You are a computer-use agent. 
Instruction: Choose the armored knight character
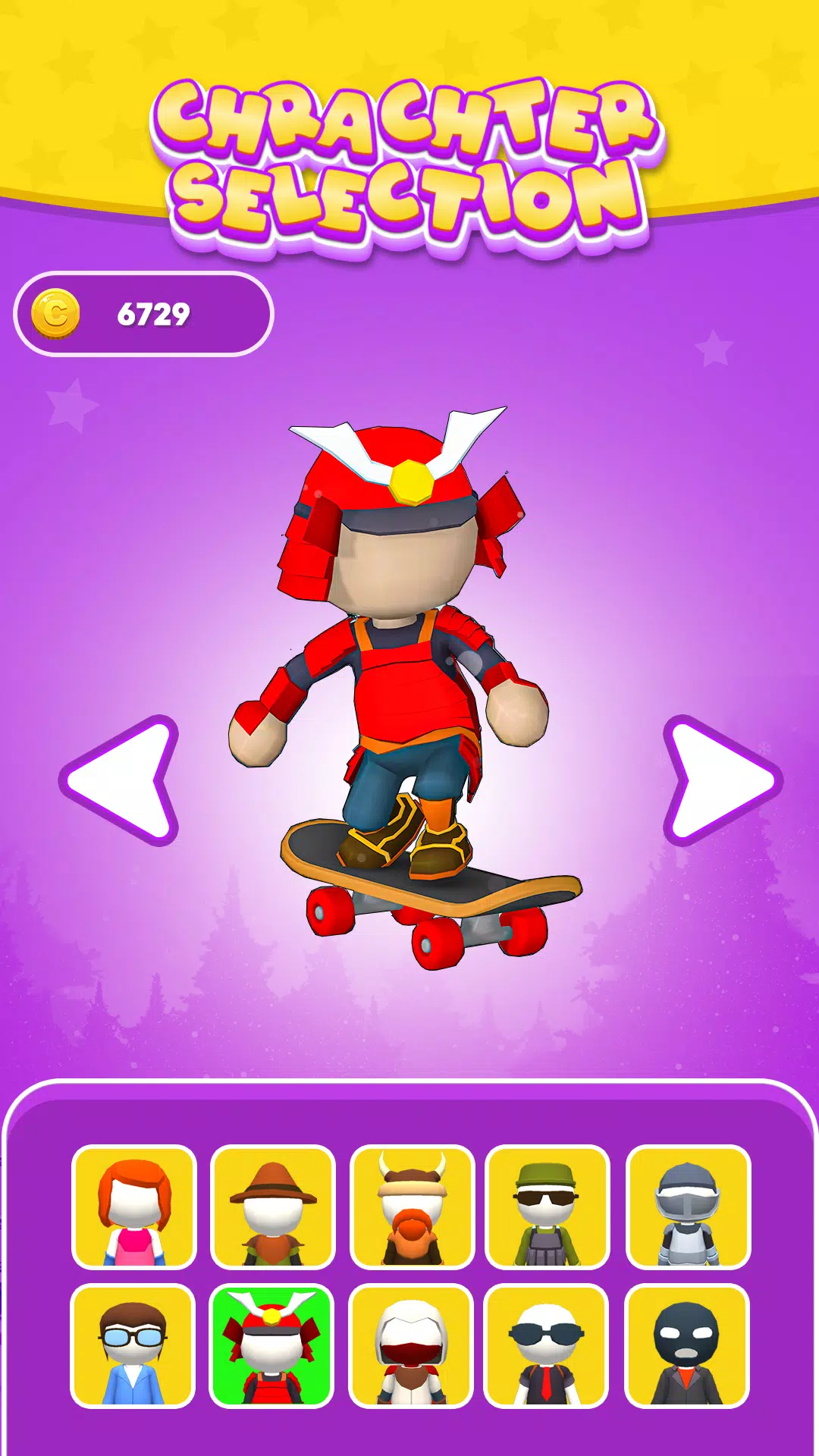pos(688,1207)
